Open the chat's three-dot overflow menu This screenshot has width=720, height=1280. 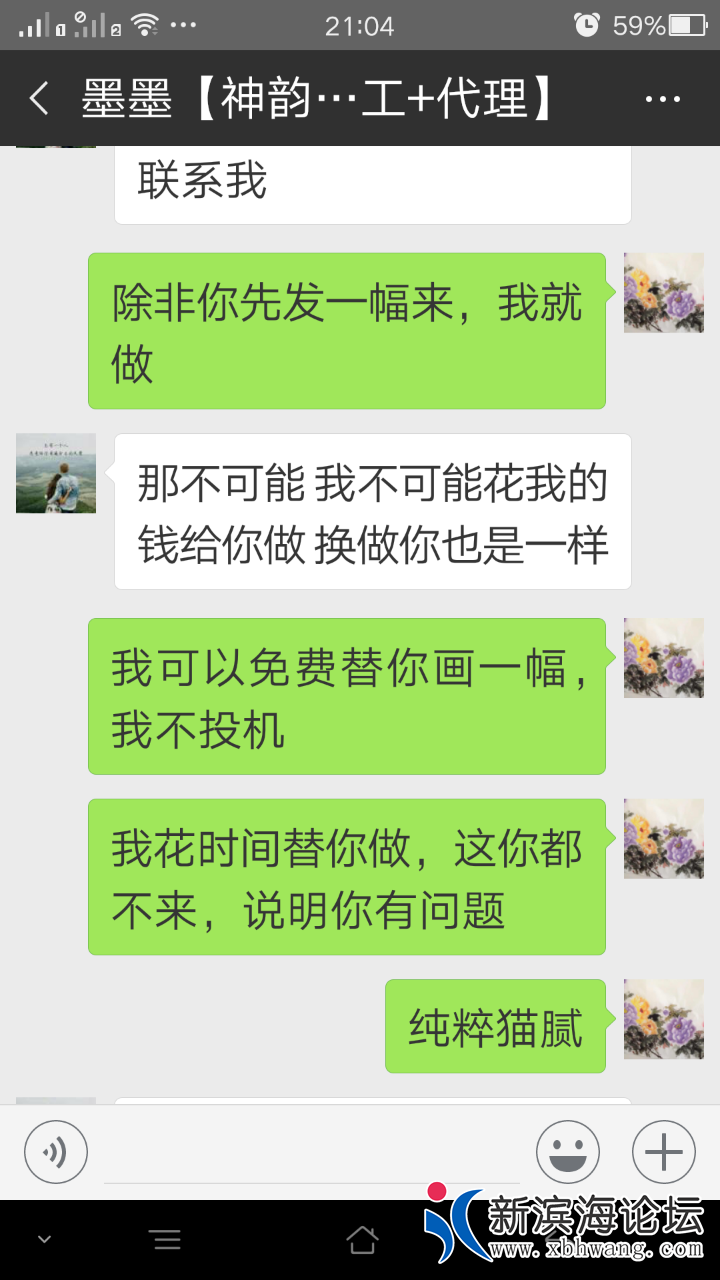(663, 99)
